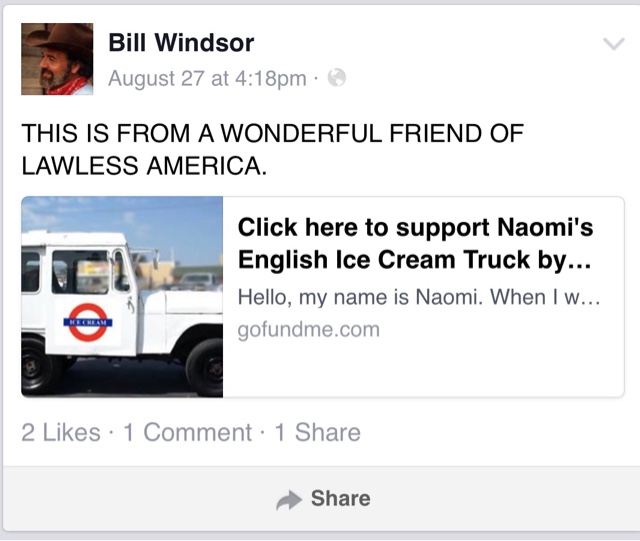The height and width of the screenshot is (541, 640).
Task: Open the 1 Comment on this post
Action: pos(187,432)
